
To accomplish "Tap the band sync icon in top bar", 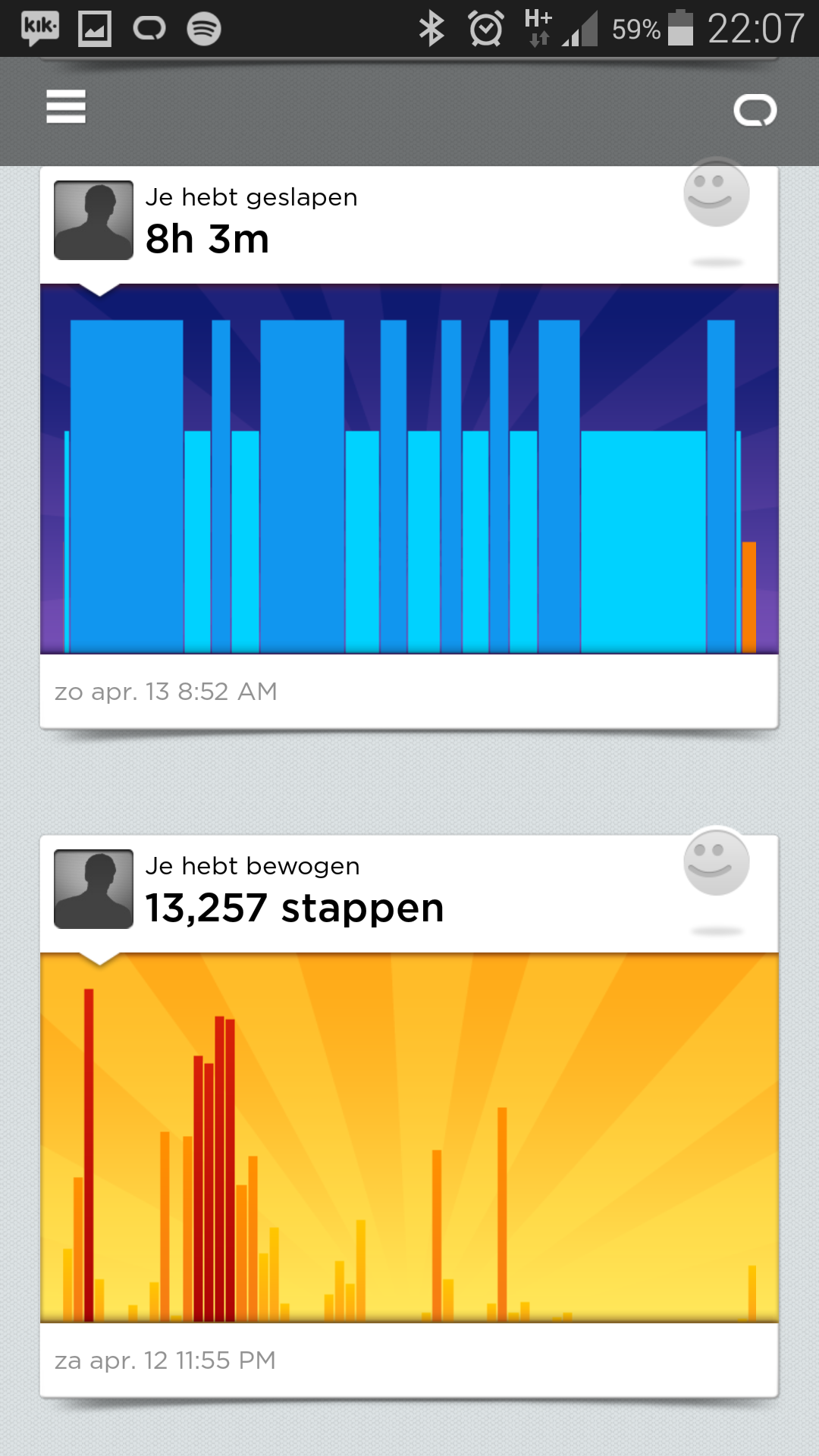I will (x=755, y=110).
